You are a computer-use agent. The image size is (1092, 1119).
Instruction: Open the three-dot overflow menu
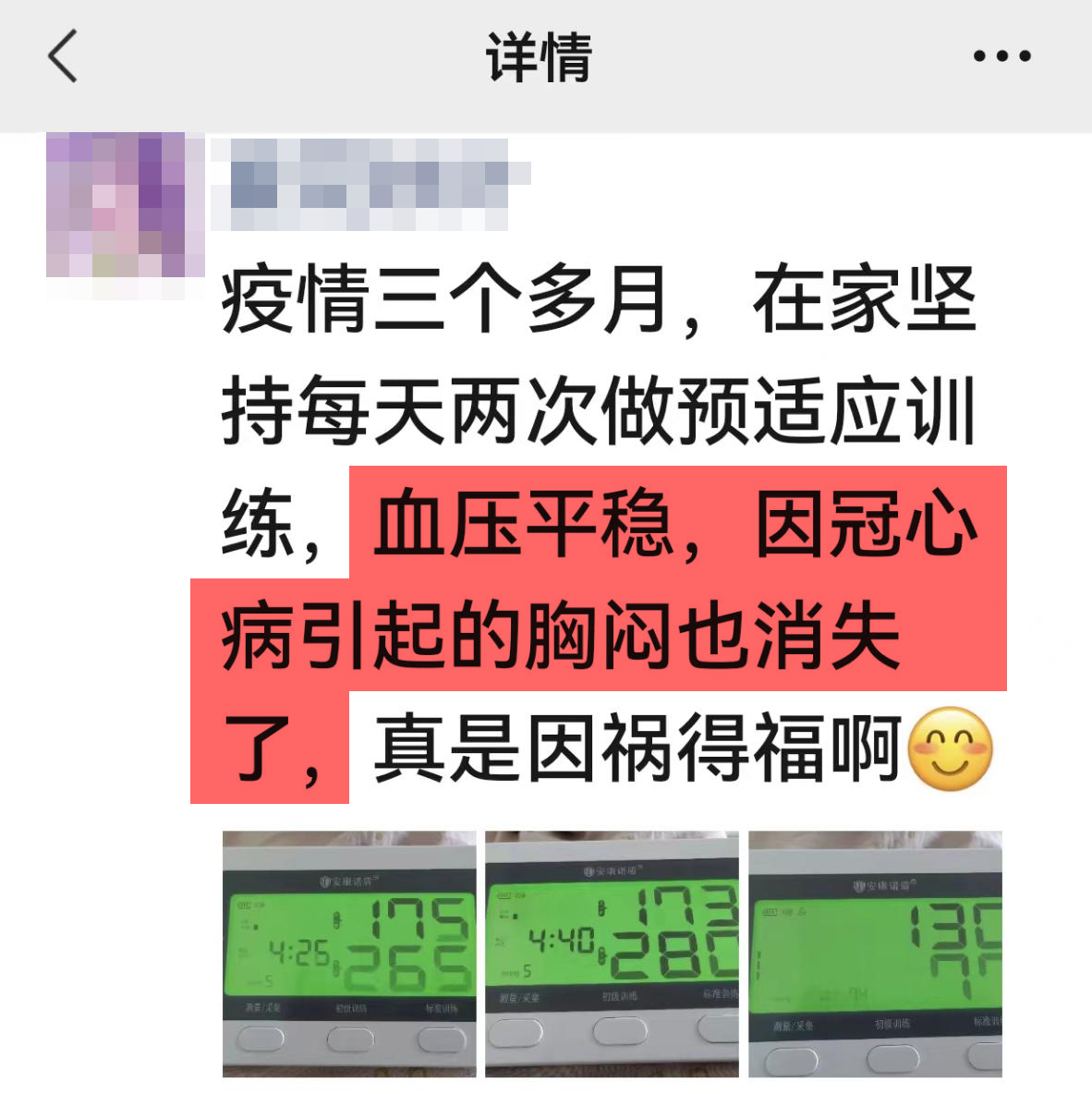click(1002, 56)
